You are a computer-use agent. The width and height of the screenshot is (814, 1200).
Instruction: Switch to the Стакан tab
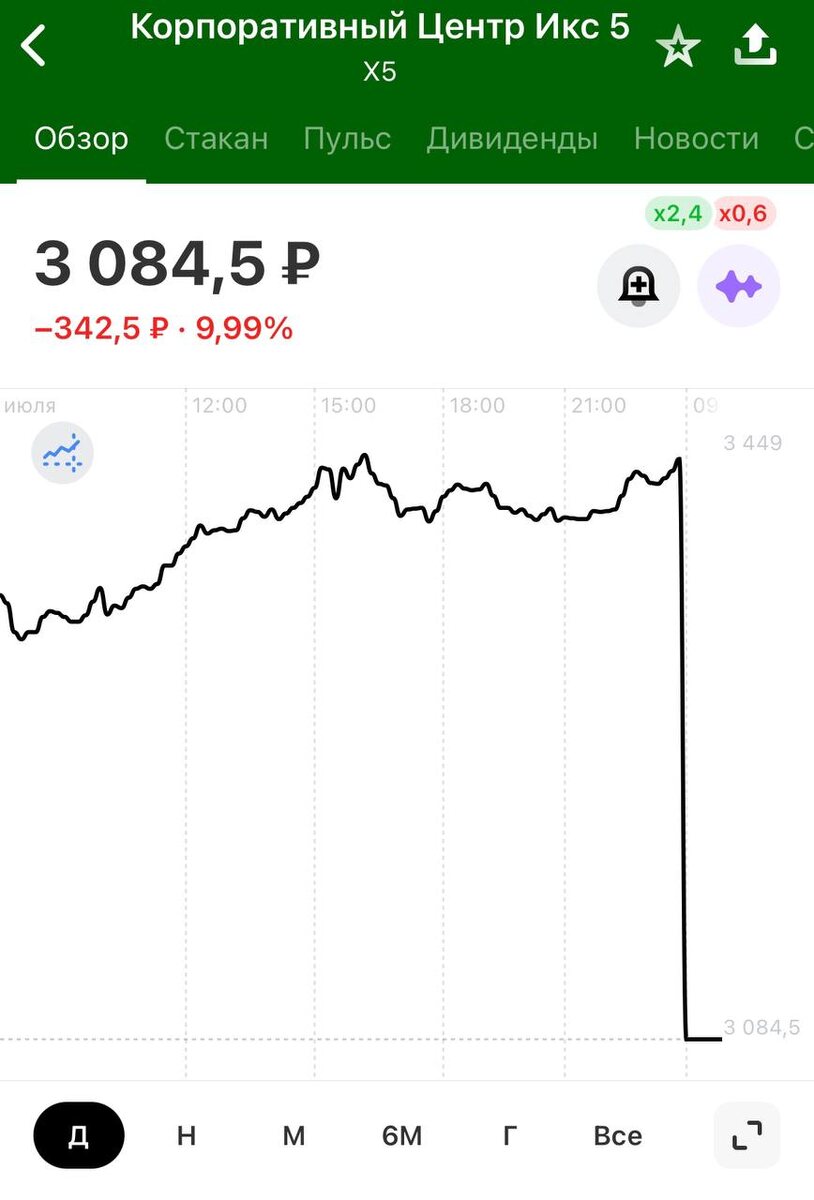216,138
